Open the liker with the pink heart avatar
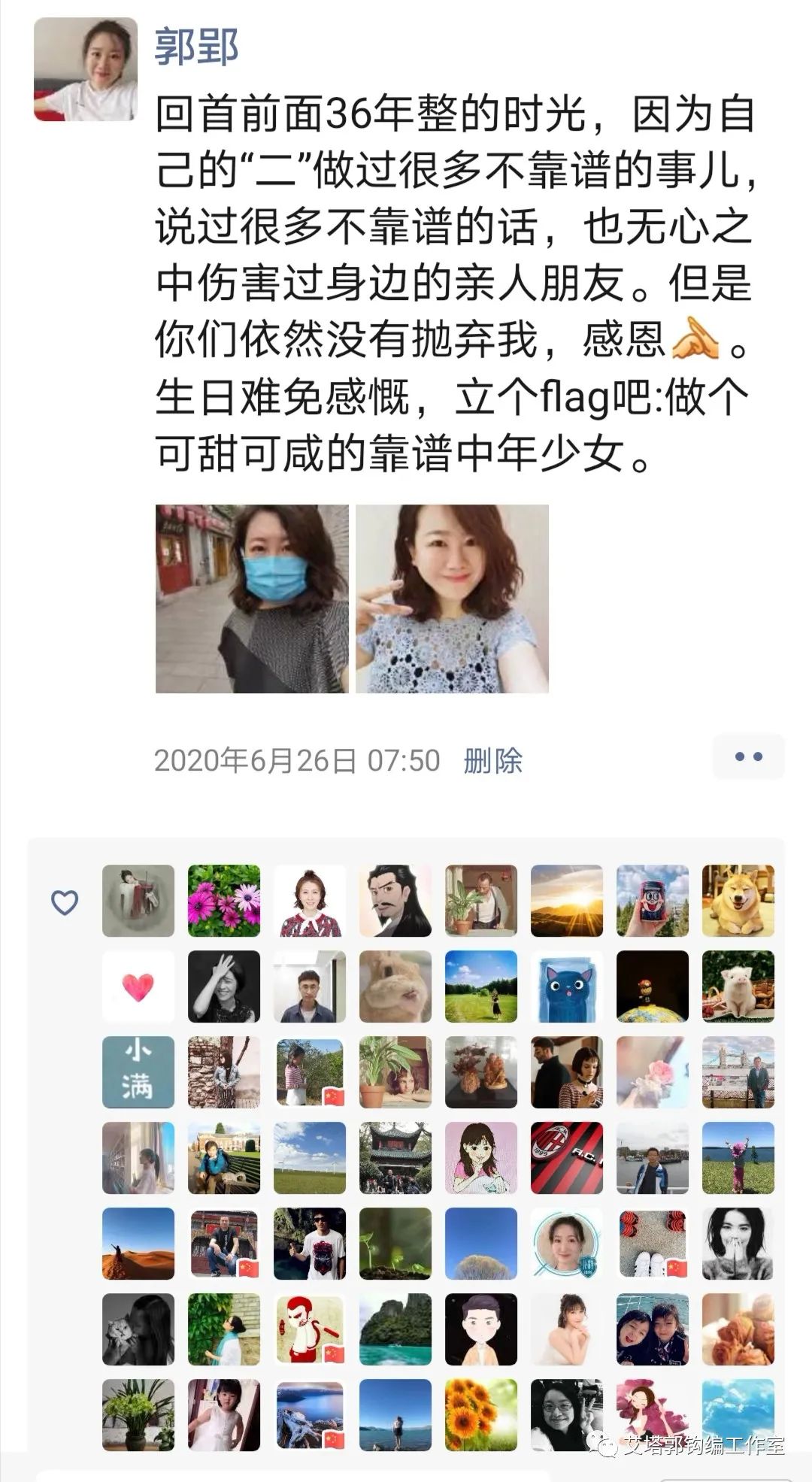The width and height of the screenshot is (812, 1482). [138, 986]
